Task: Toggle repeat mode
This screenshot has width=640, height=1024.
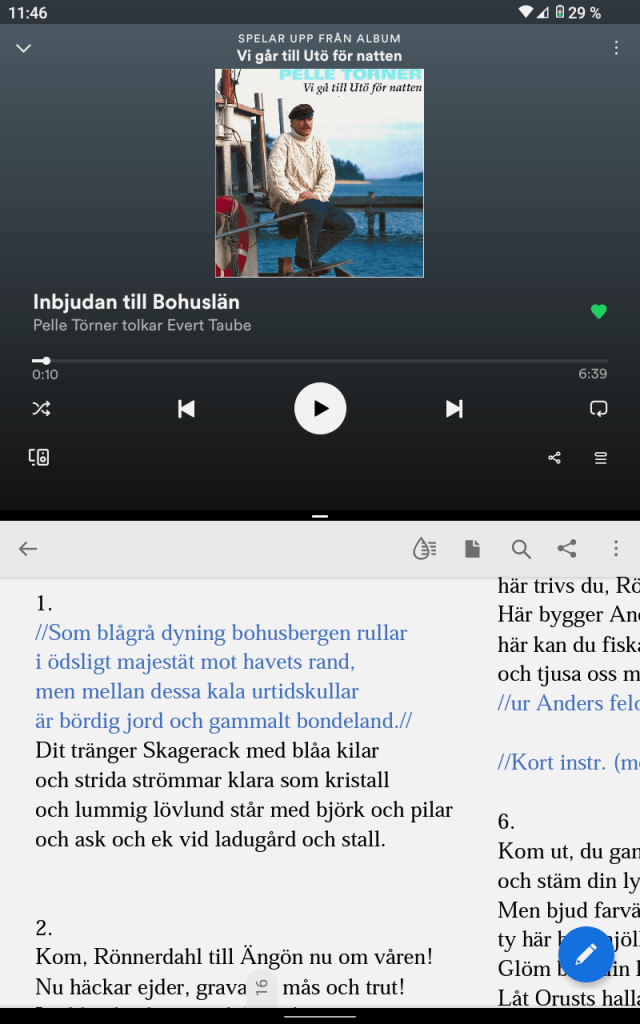Action: click(x=599, y=408)
